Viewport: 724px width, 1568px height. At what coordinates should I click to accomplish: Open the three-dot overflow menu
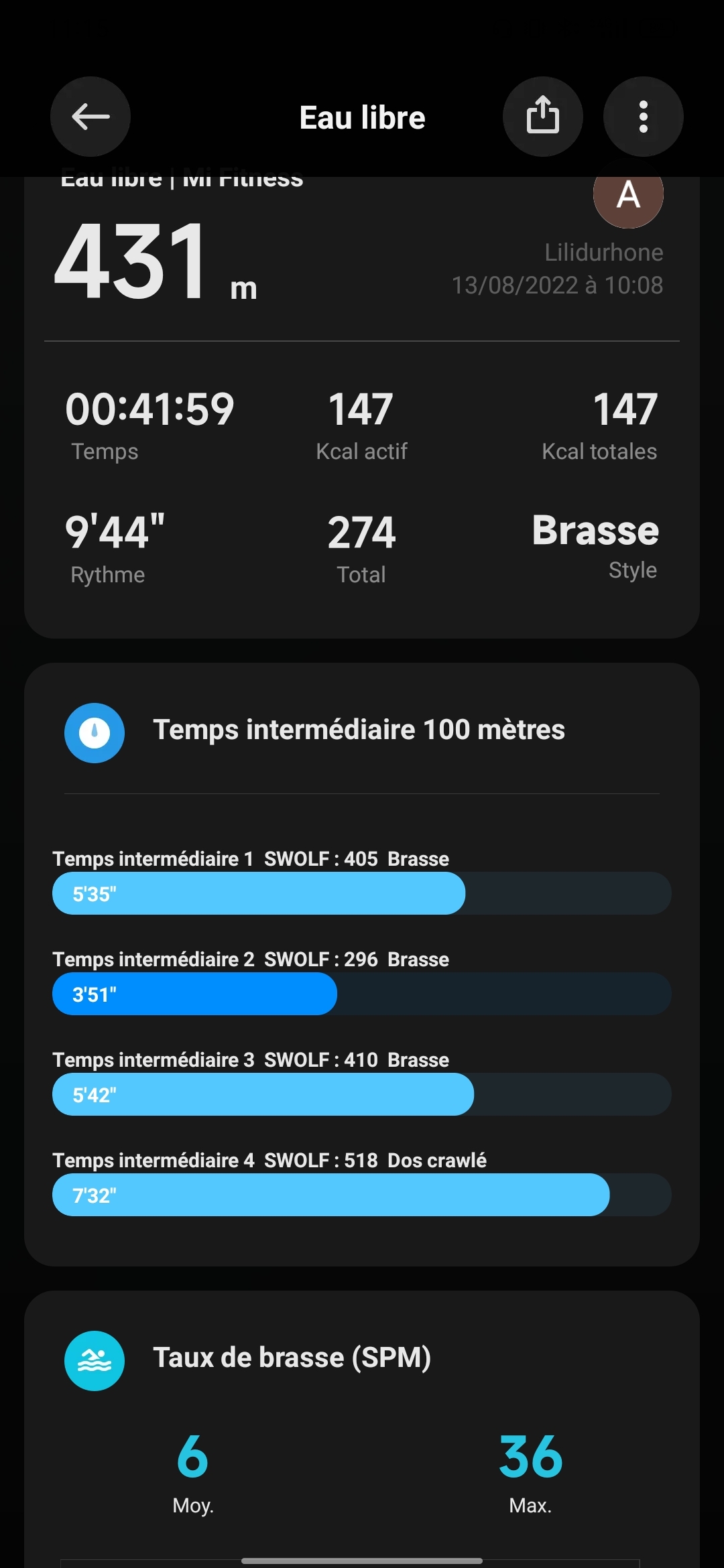643,117
